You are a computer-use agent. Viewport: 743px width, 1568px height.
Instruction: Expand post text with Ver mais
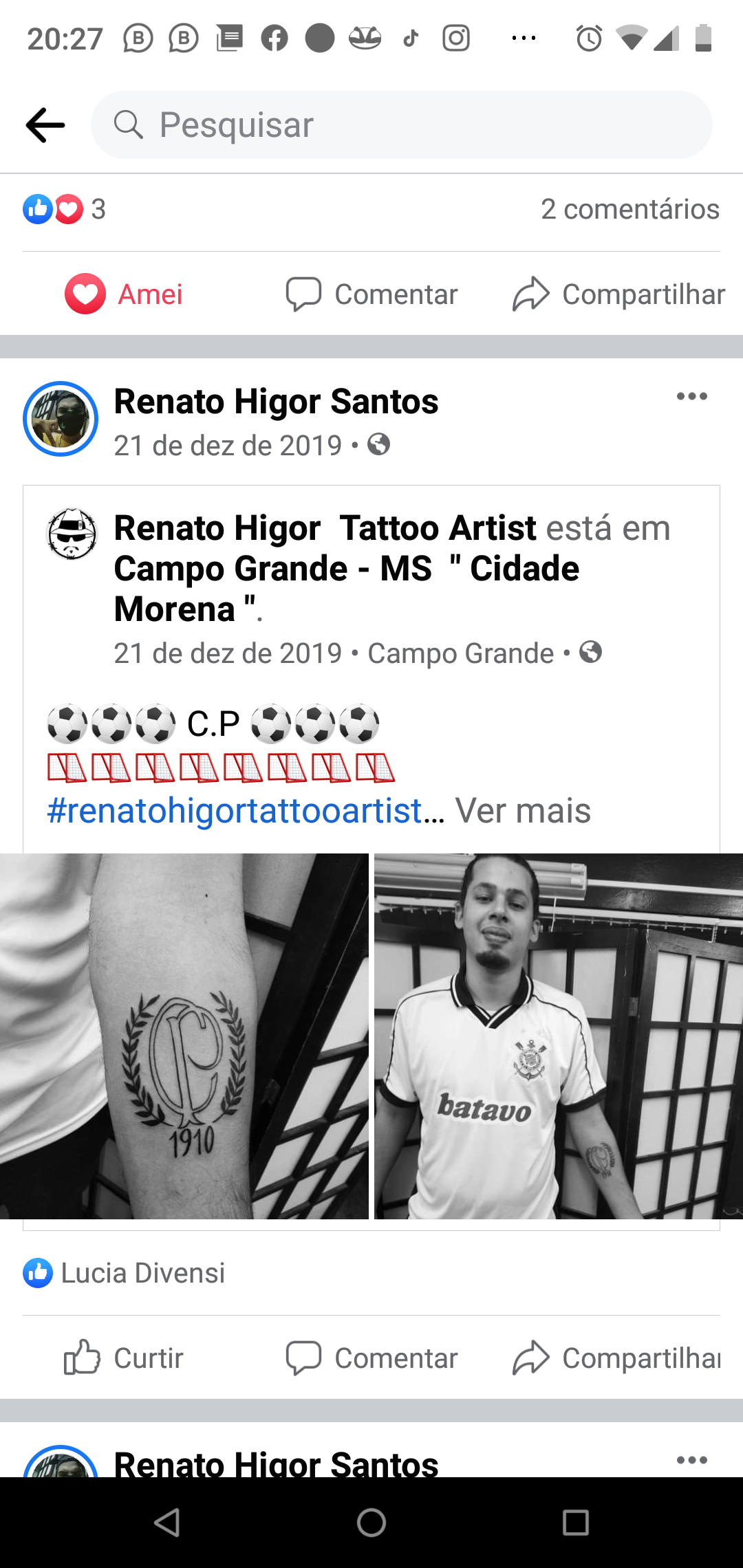click(523, 811)
